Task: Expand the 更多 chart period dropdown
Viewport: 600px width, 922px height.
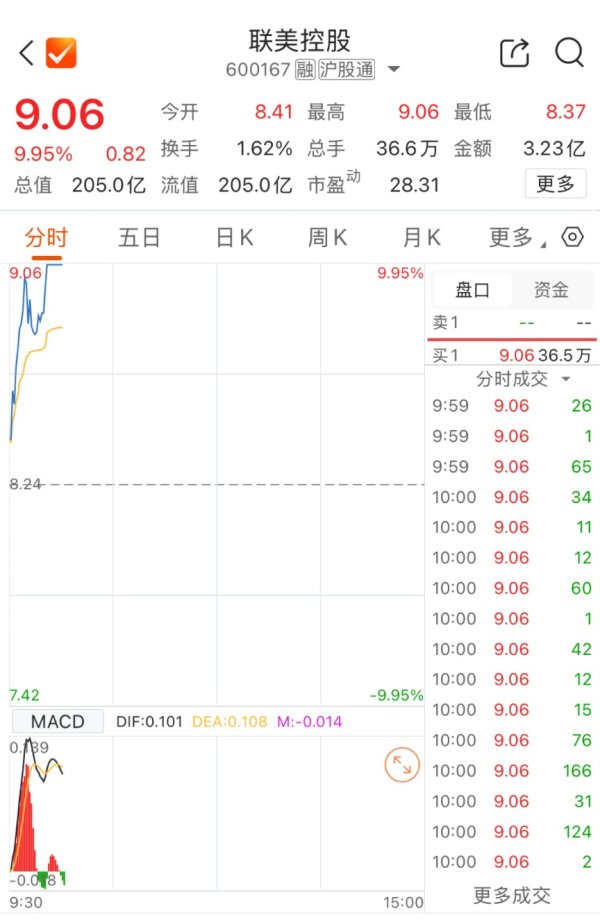Action: pos(516,238)
